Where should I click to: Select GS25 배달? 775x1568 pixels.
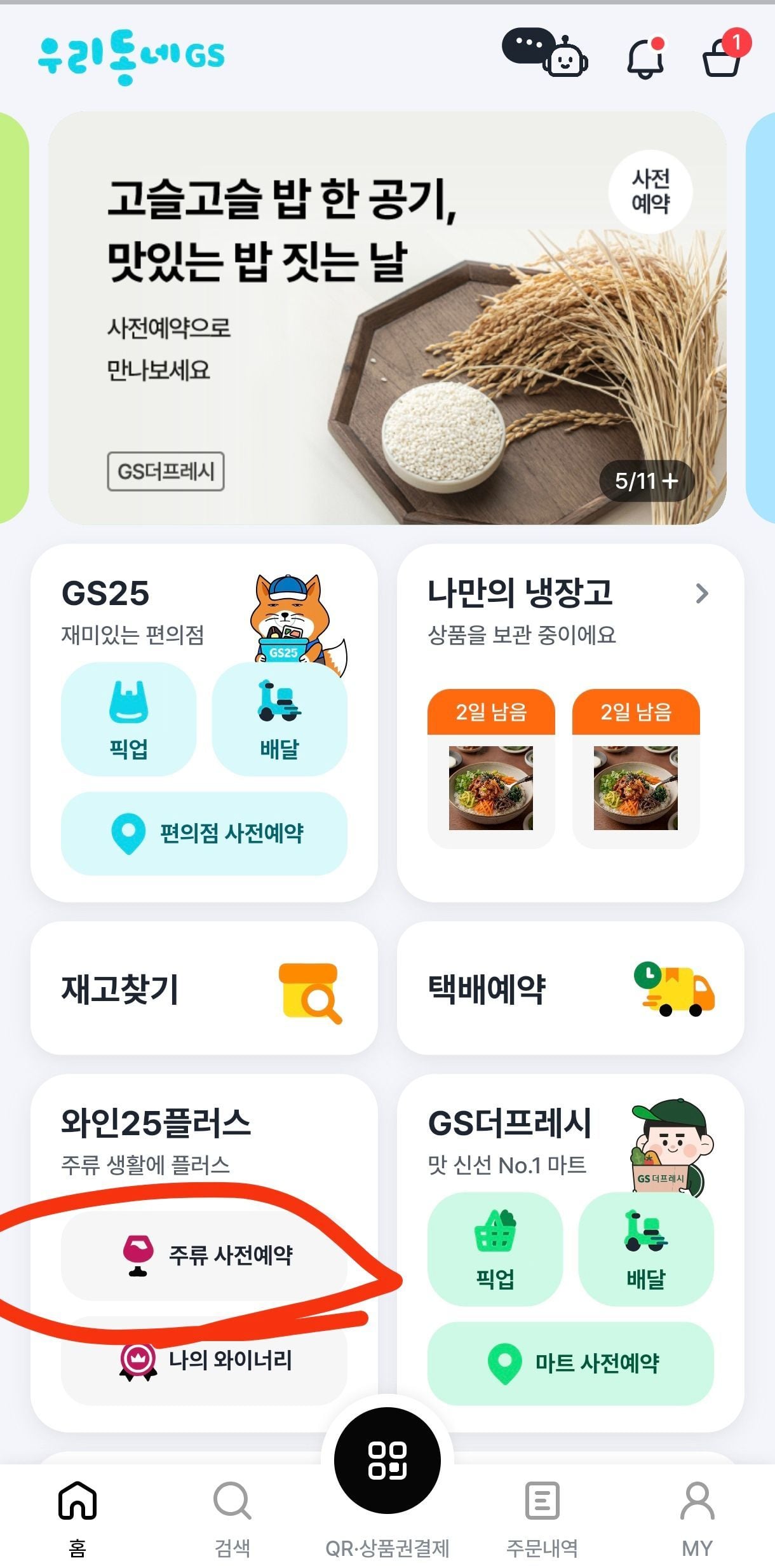[x=280, y=719]
